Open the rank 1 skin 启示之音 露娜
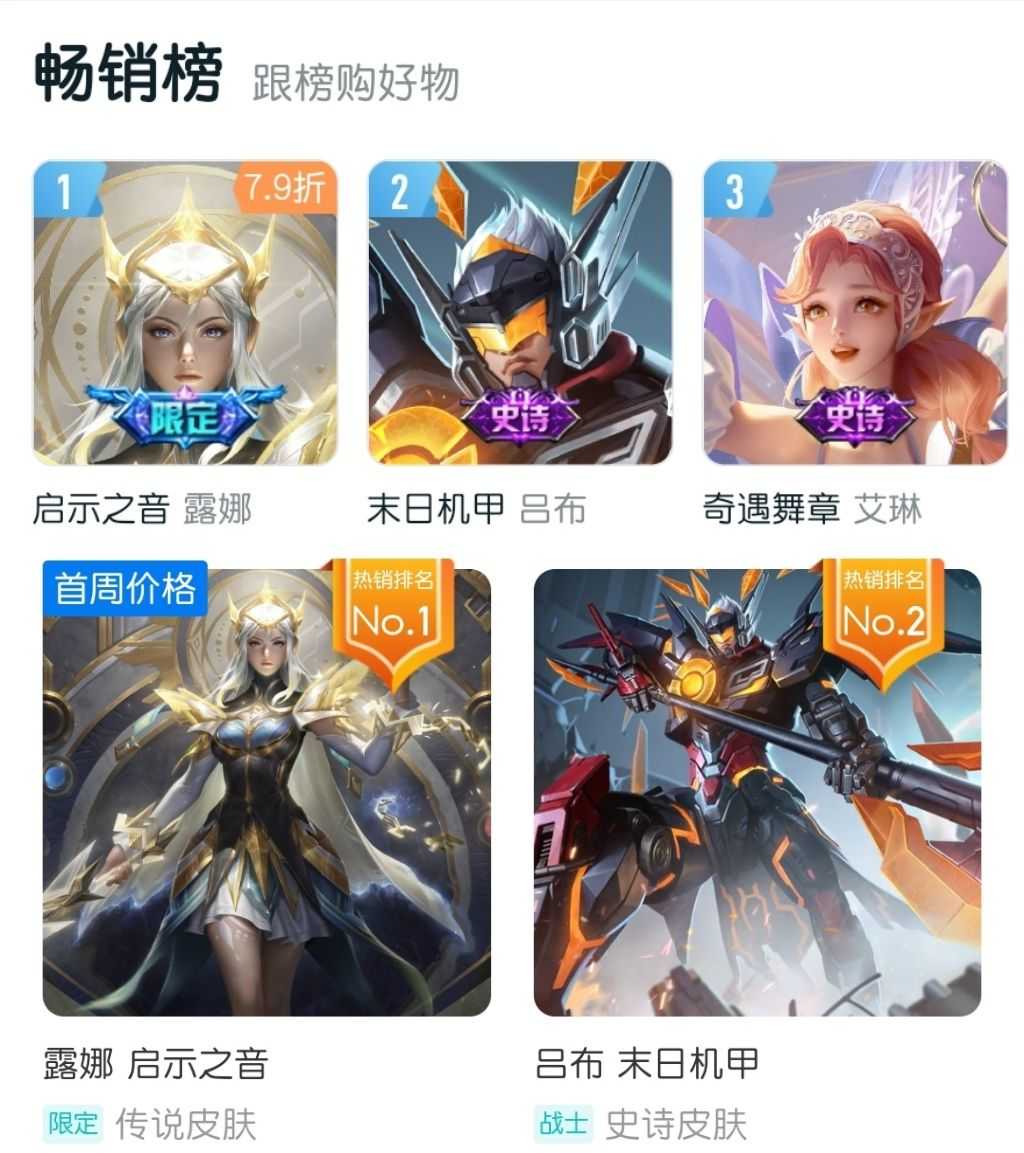This screenshot has height=1153, width=1024. [x=185, y=312]
